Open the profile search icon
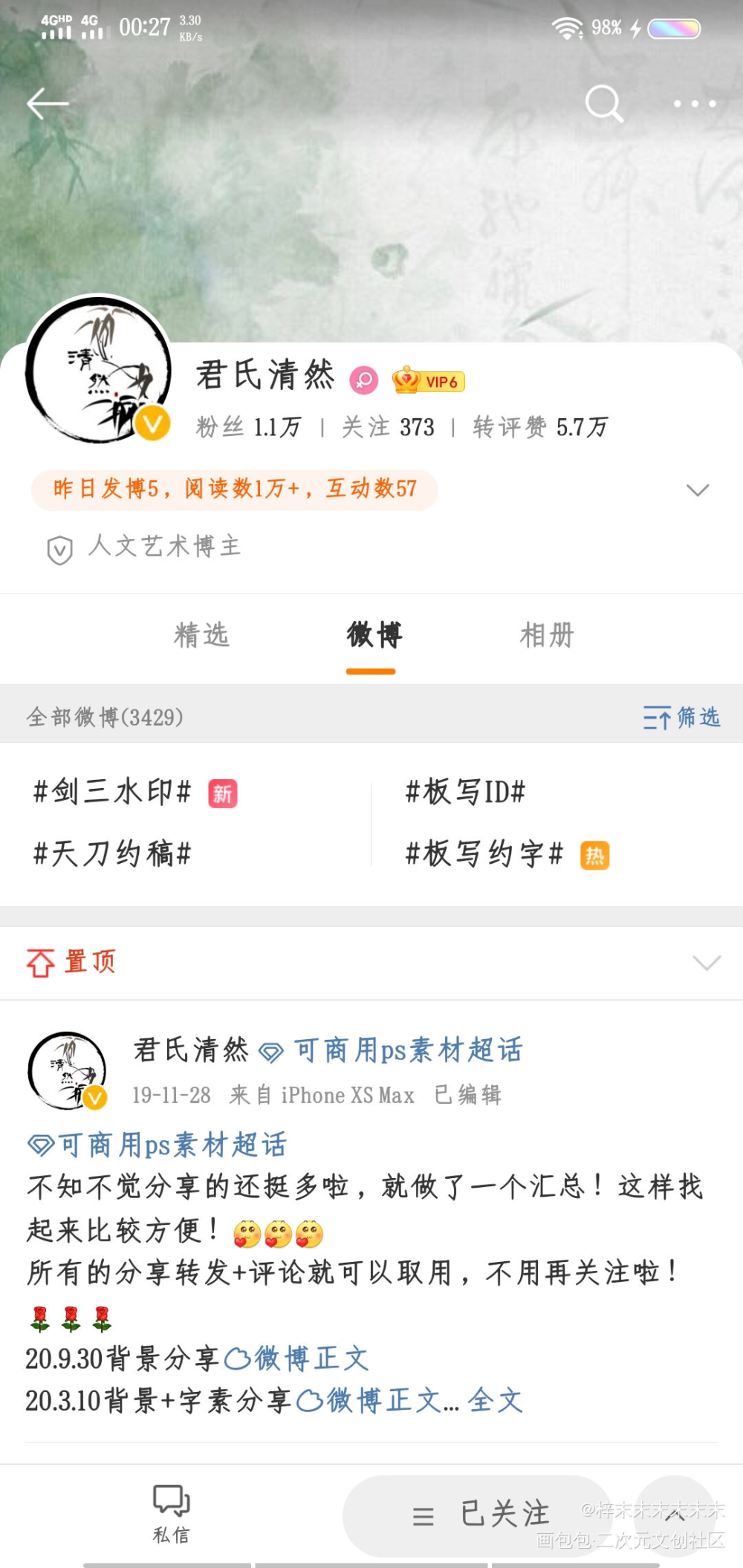This screenshot has width=743, height=1568. (603, 103)
